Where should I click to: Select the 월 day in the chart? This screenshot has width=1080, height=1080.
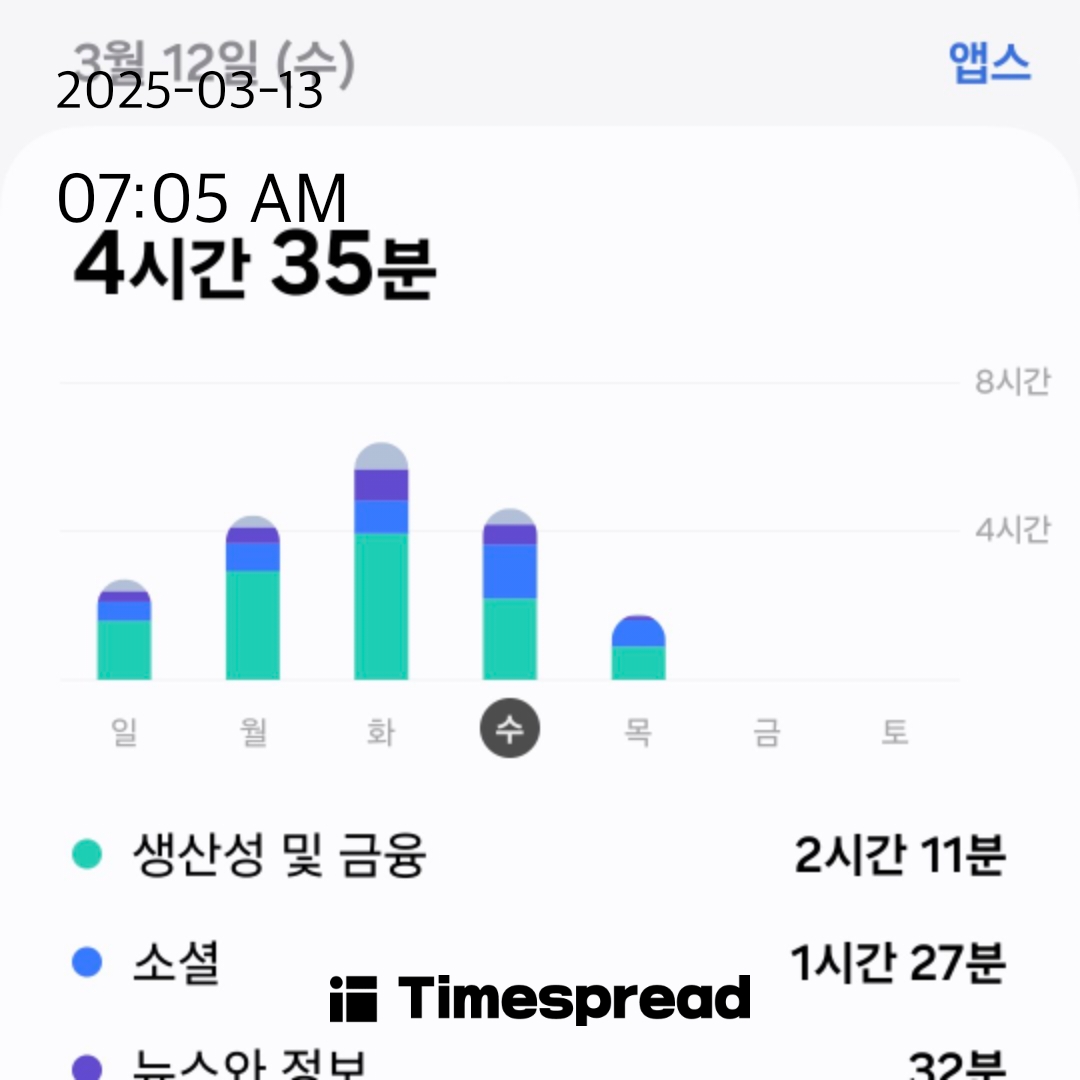click(x=253, y=731)
